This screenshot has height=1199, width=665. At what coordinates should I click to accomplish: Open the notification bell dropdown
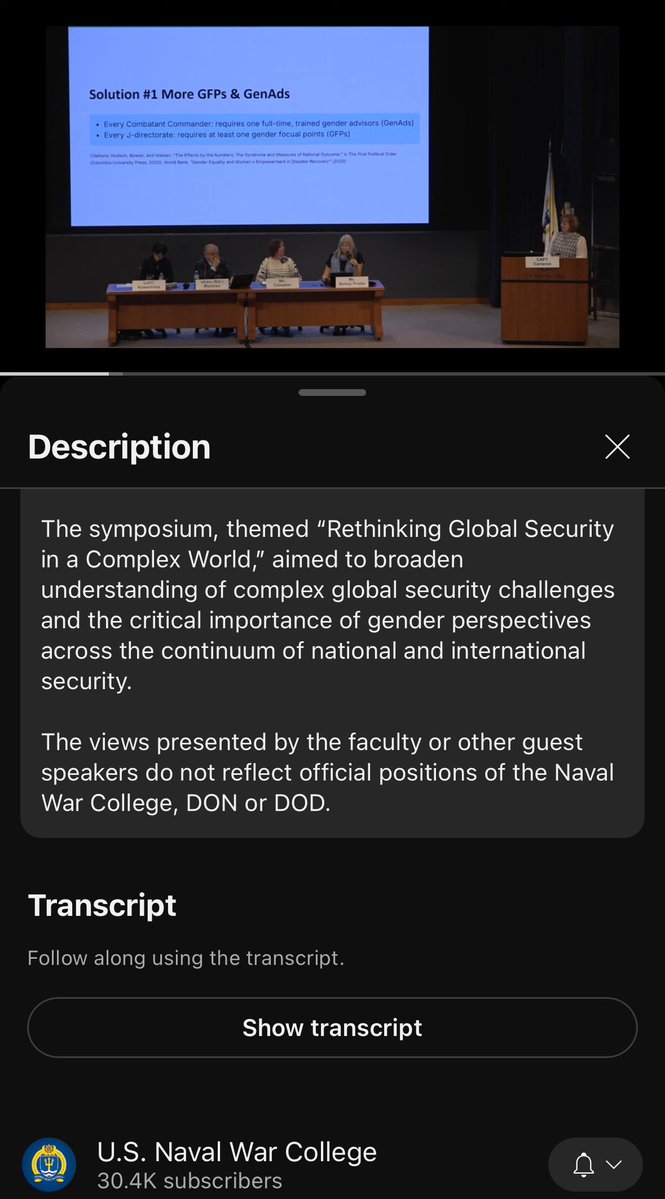[596, 1164]
